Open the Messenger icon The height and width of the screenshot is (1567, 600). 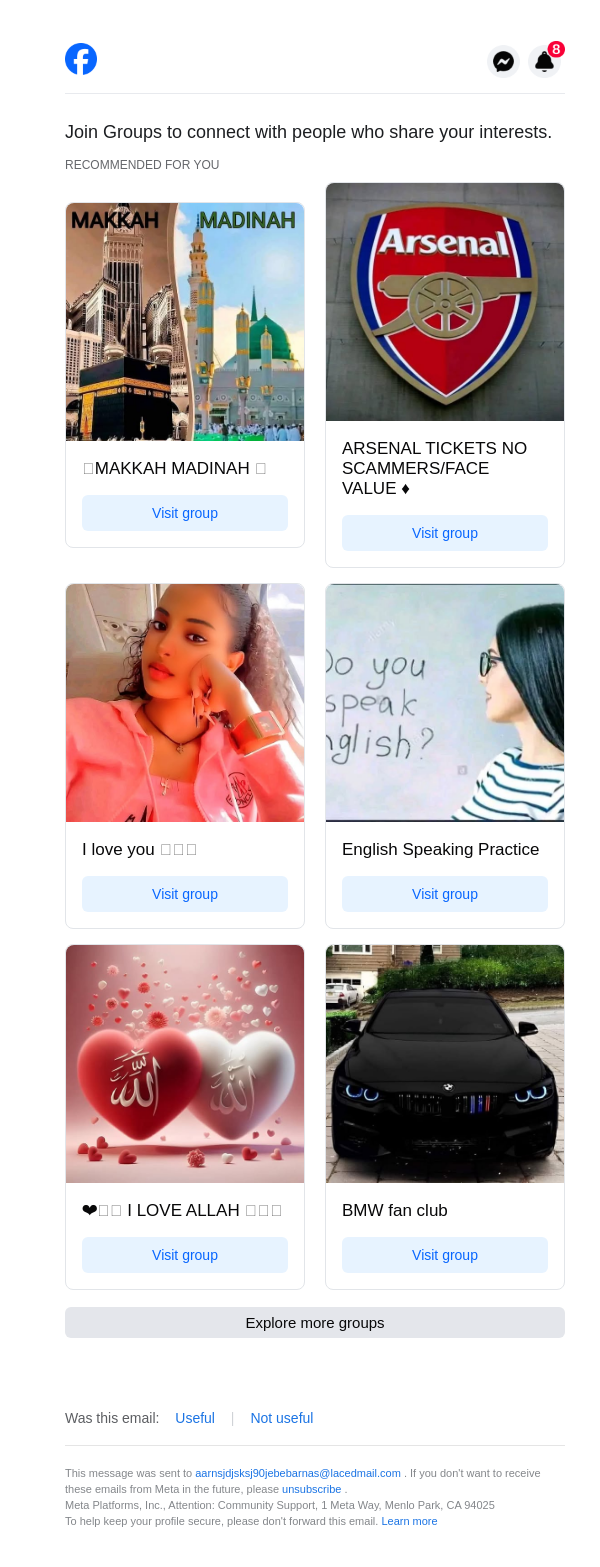[x=504, y=62]
